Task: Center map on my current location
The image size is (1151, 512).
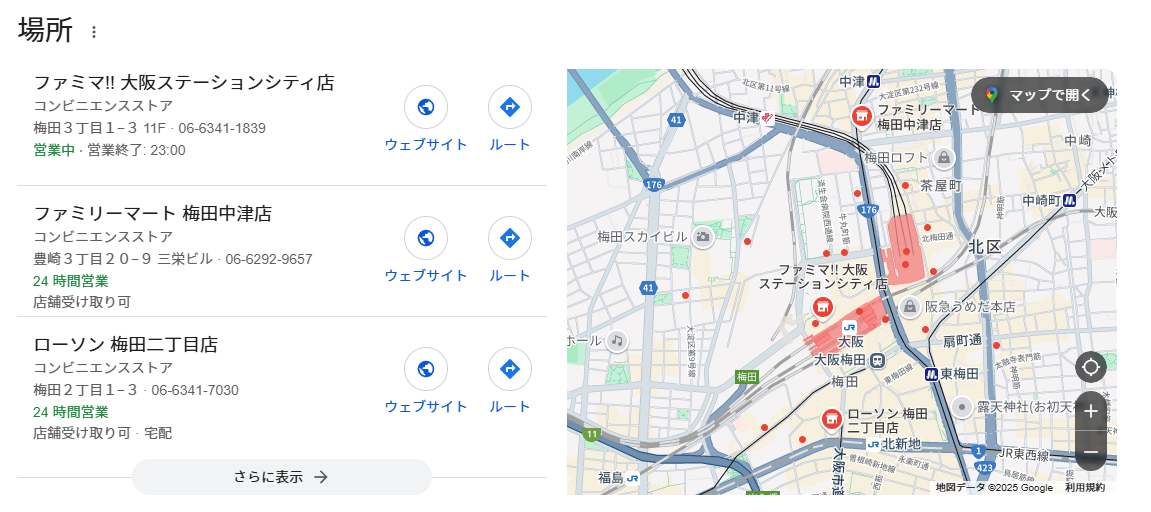Action: pos(1090,367)
